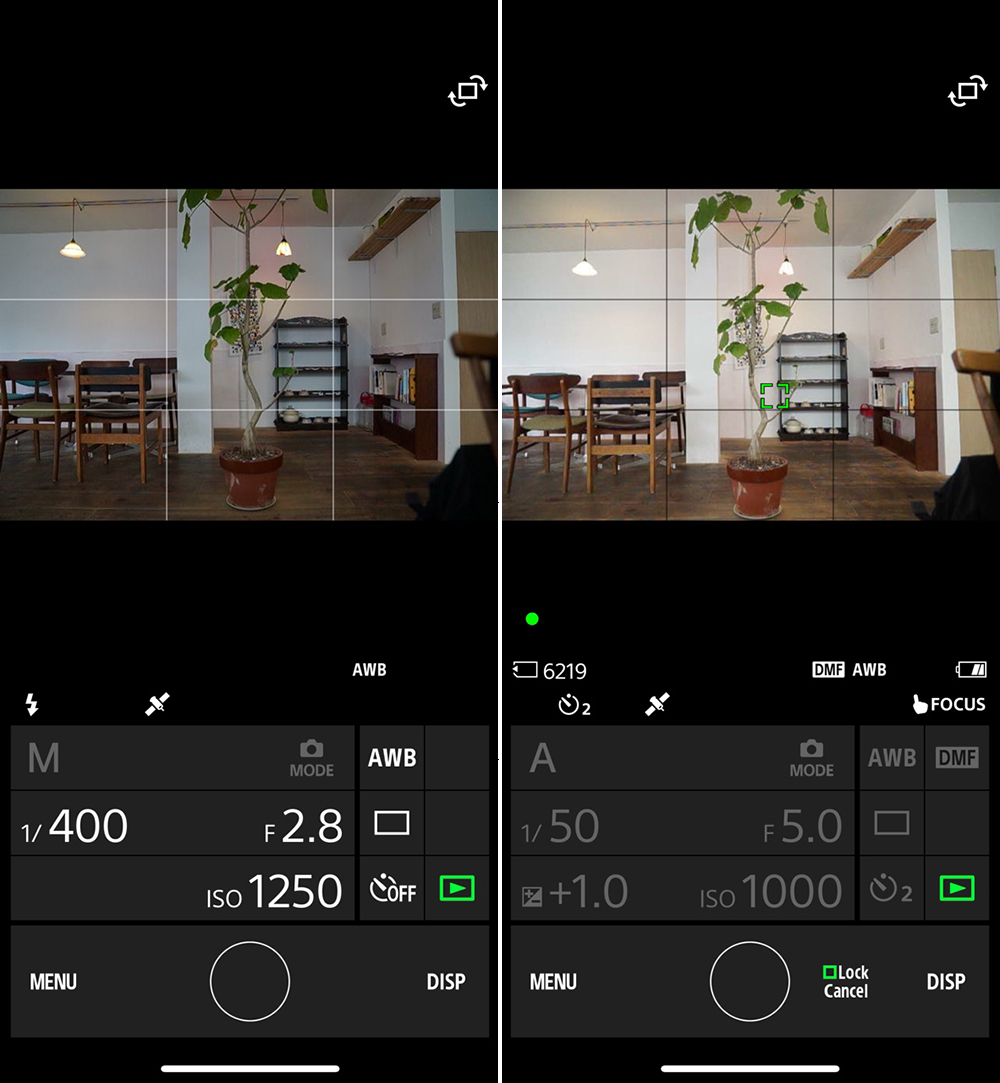Modify the +1.0 exposure compensation

pyautogui.click(x=575, y=891)
